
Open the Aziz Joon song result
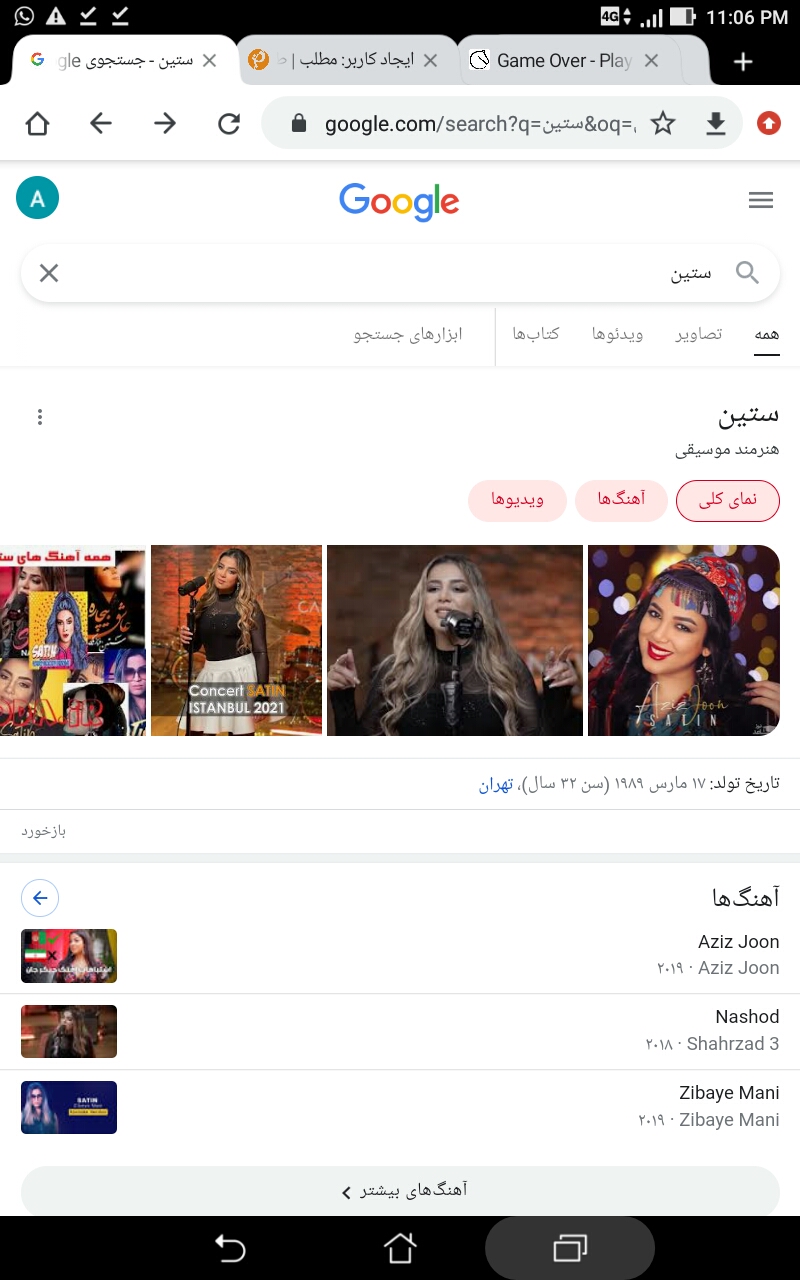pyautogui.click(x=400, y=955)
